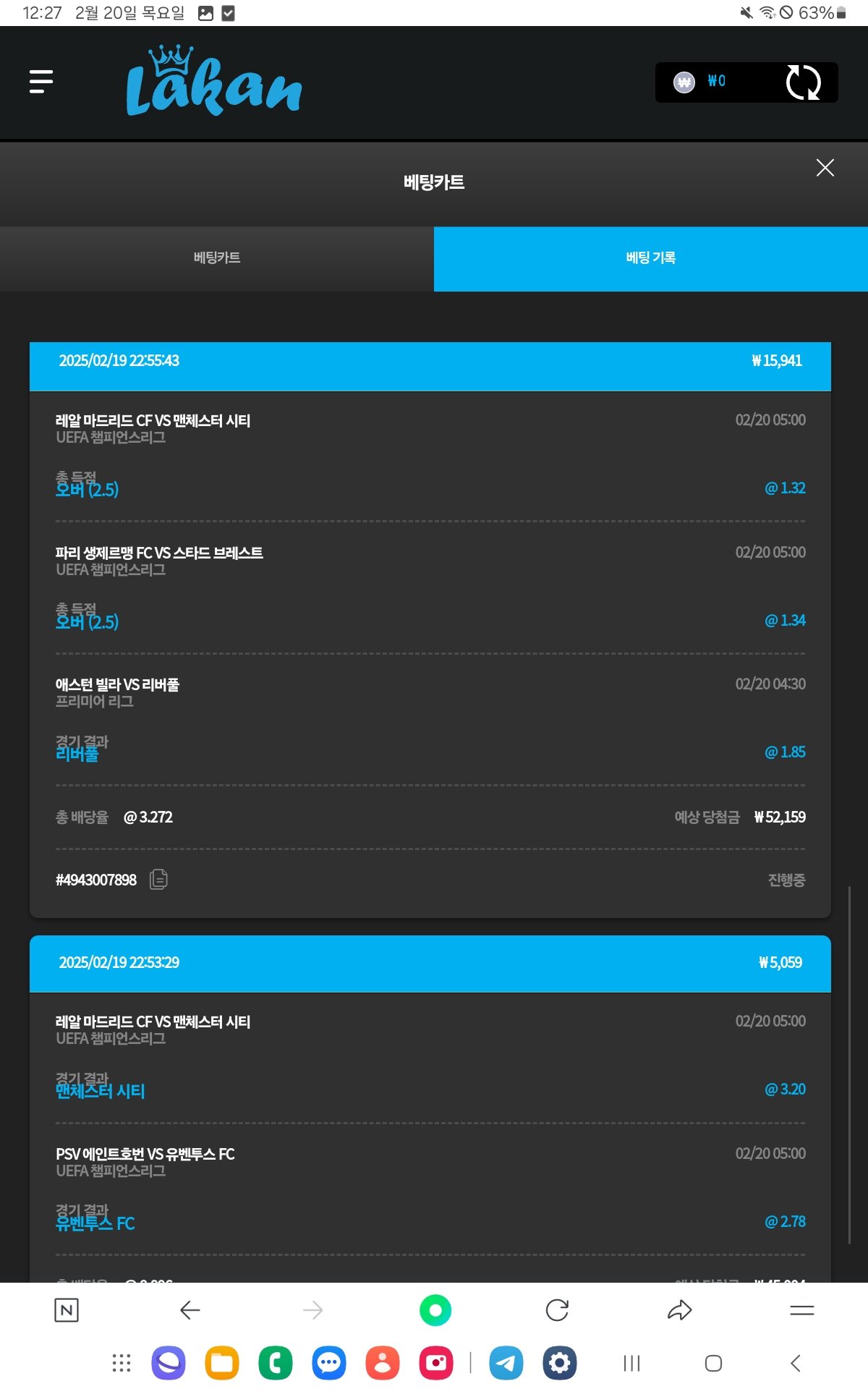Open the browser menu

801,1310
